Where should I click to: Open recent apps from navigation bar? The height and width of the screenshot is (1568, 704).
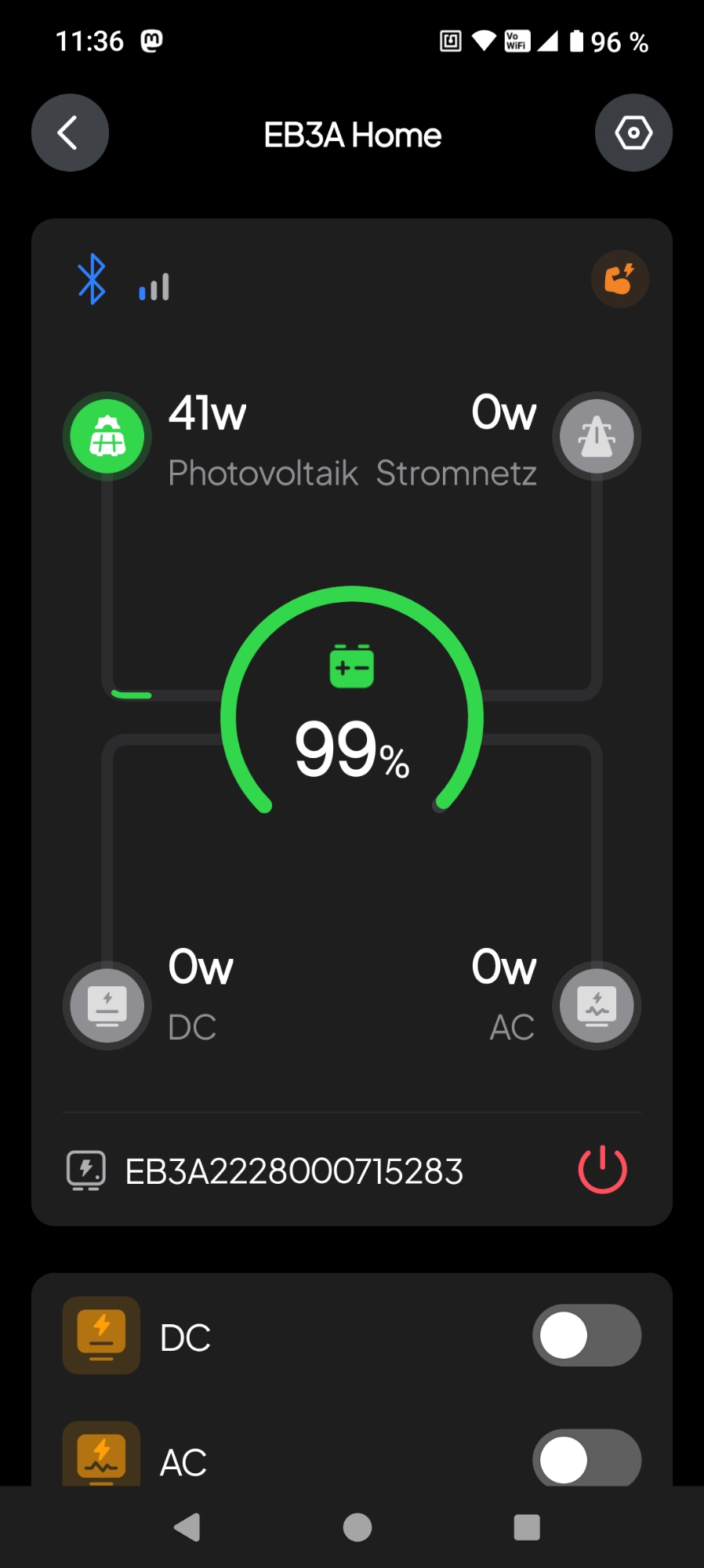click(527, 1527)
